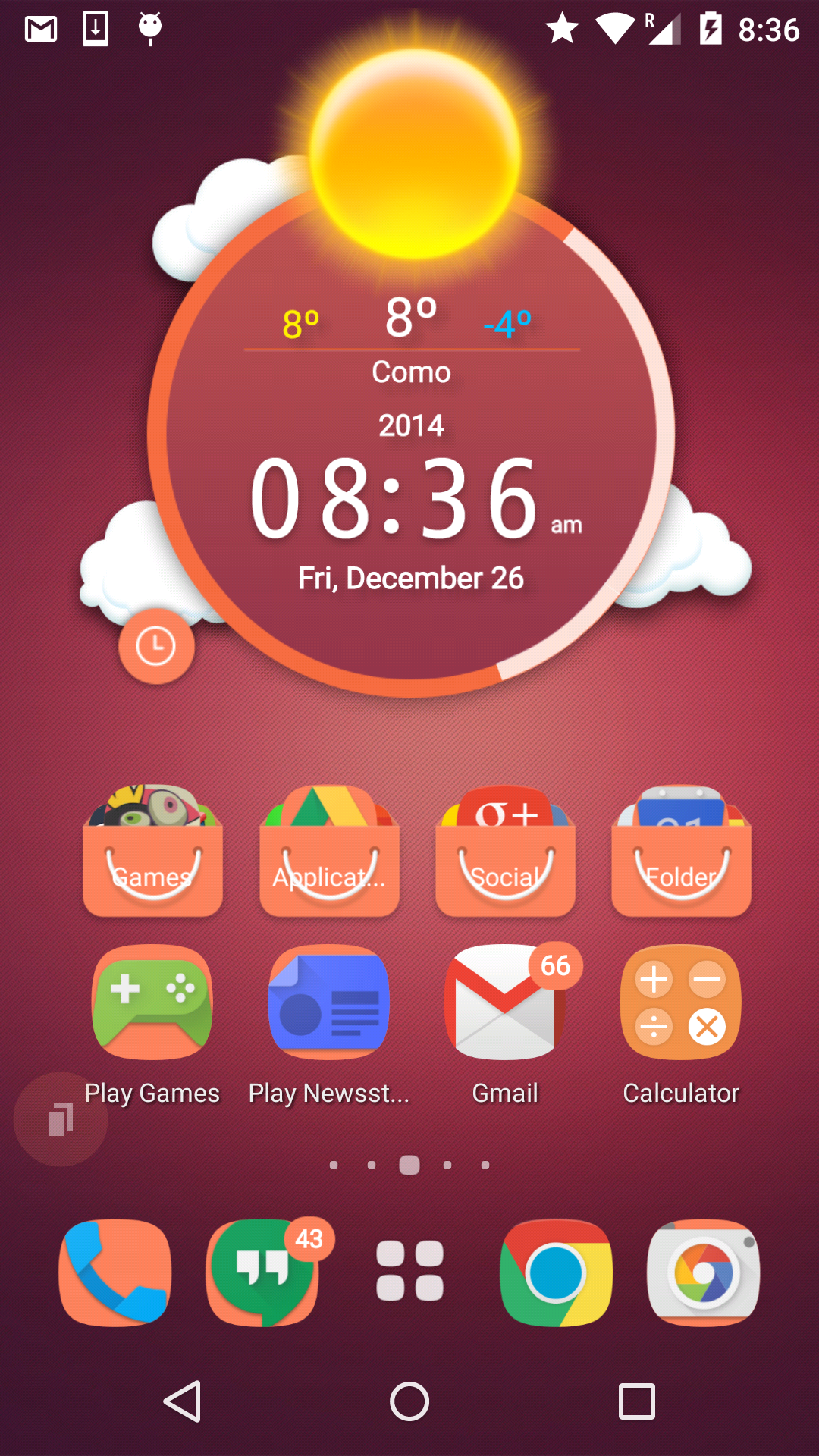Open the Phone dialer
Image resolution: width=819 pixels, height=1456 pixels.
115,1272
